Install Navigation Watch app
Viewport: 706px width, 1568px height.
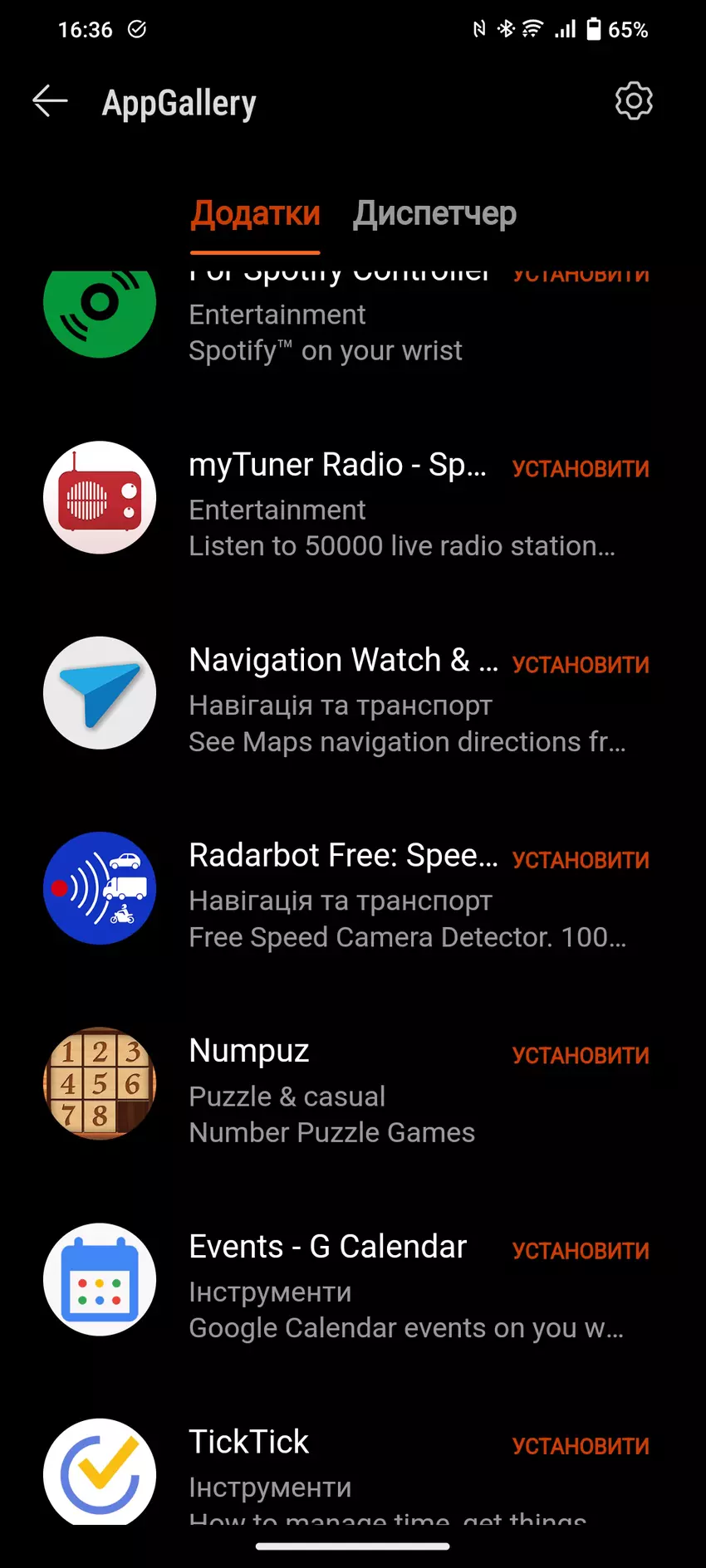tap(581, 665)
